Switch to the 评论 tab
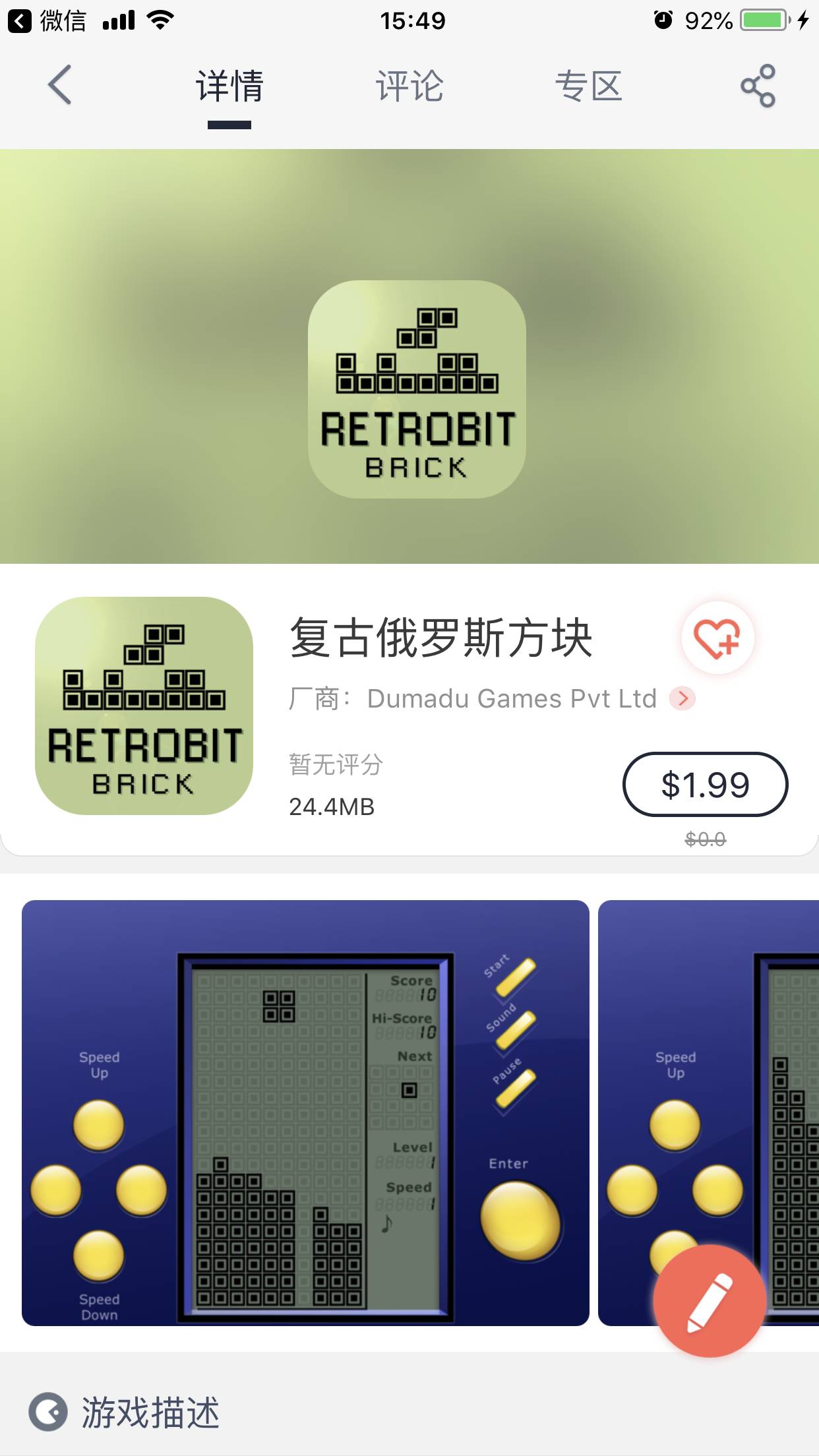819x1456 pixels. [x=409, y=86]
